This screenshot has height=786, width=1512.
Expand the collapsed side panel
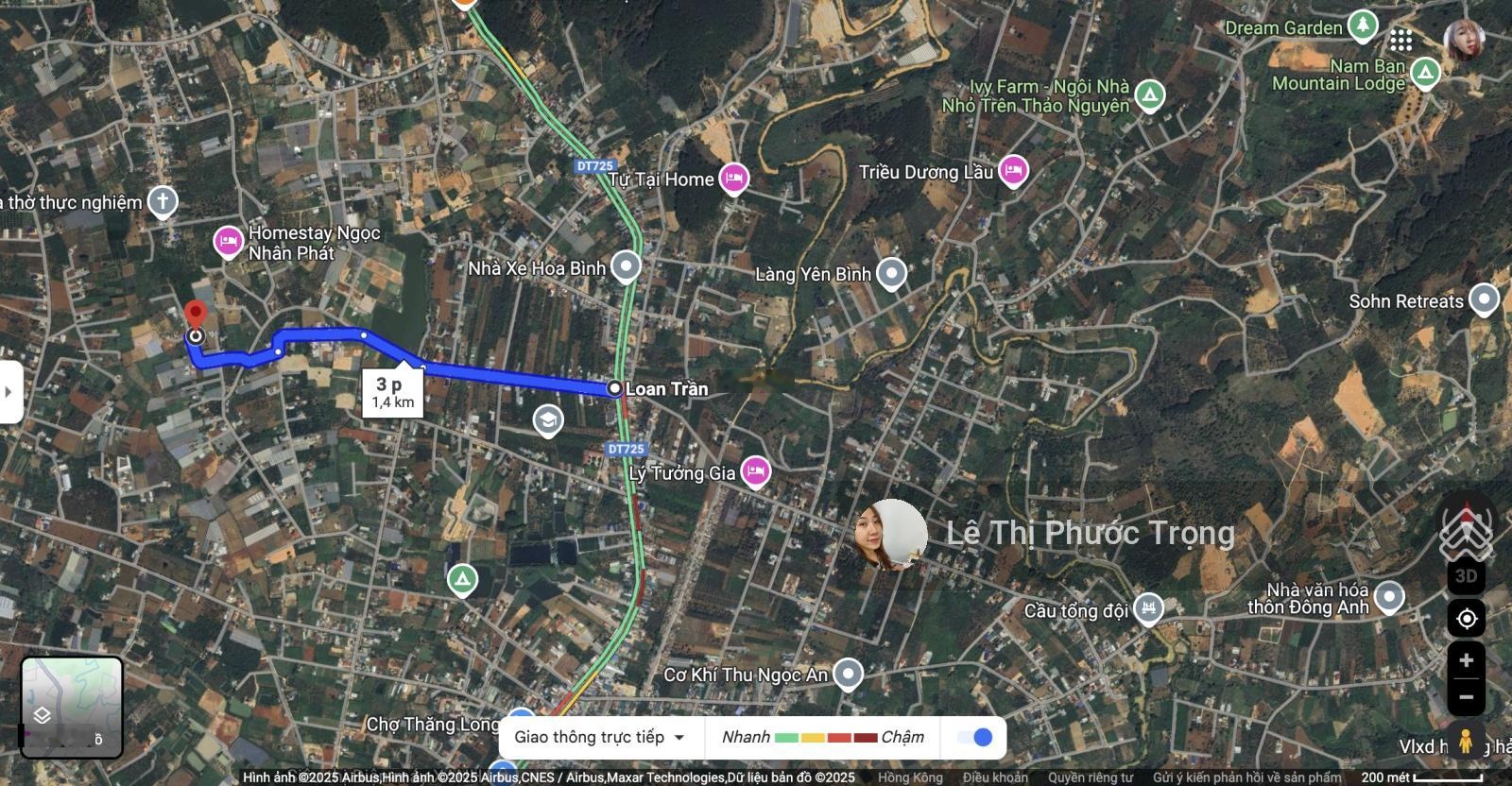coord(9,391)
